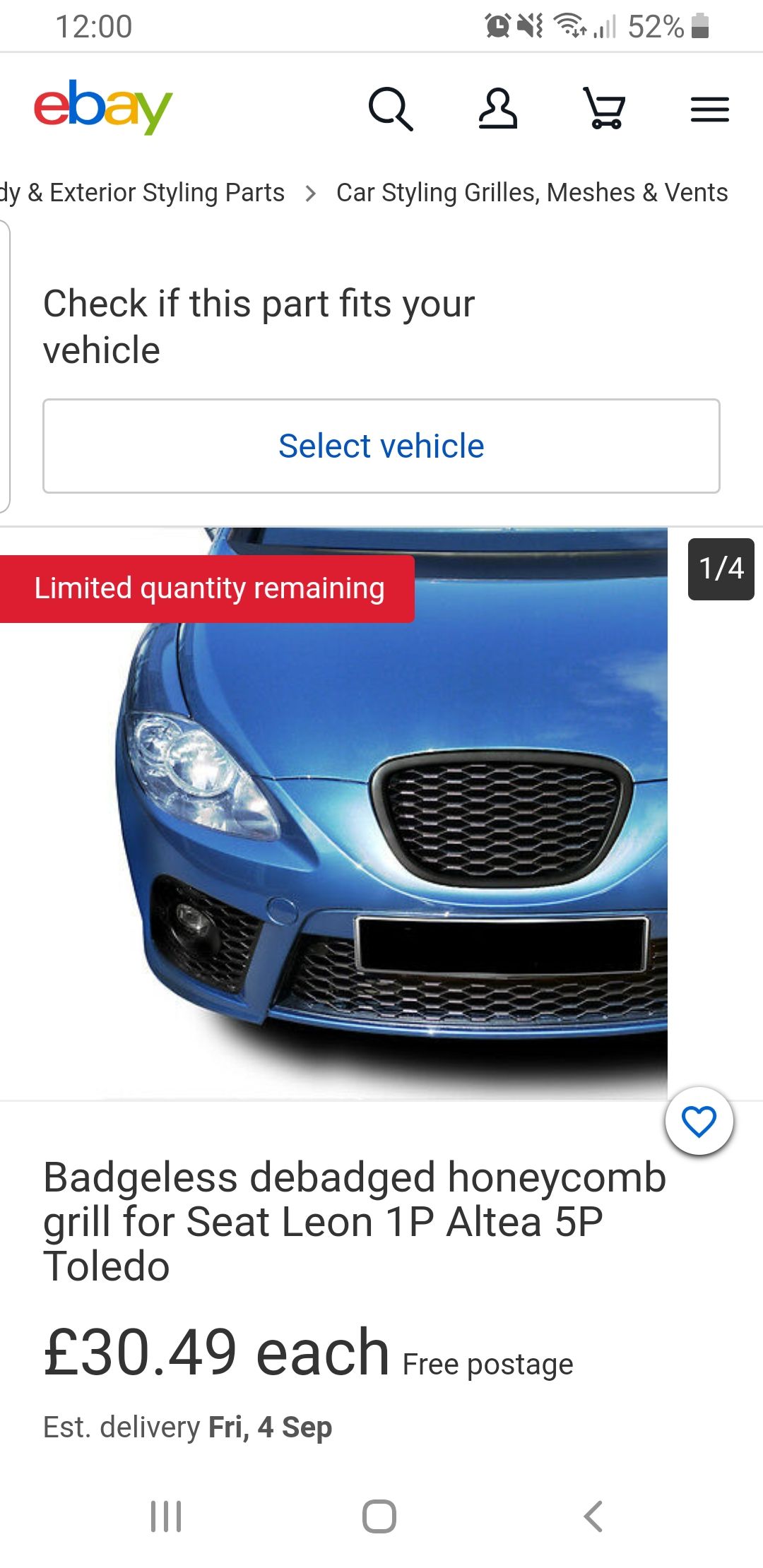Open the search magnifier icon

coord(390,109)
